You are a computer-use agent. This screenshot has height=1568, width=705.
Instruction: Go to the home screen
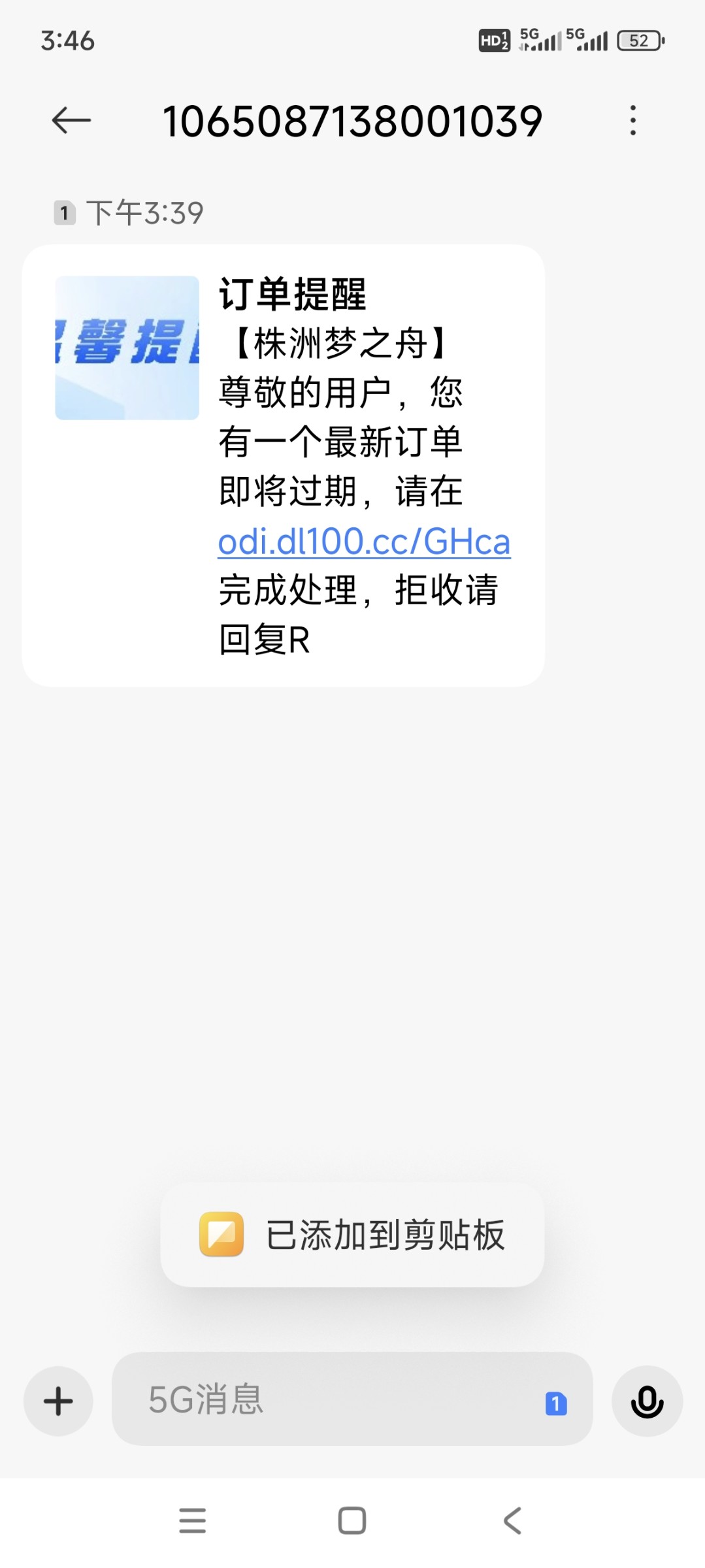(x=352, y=1520)
